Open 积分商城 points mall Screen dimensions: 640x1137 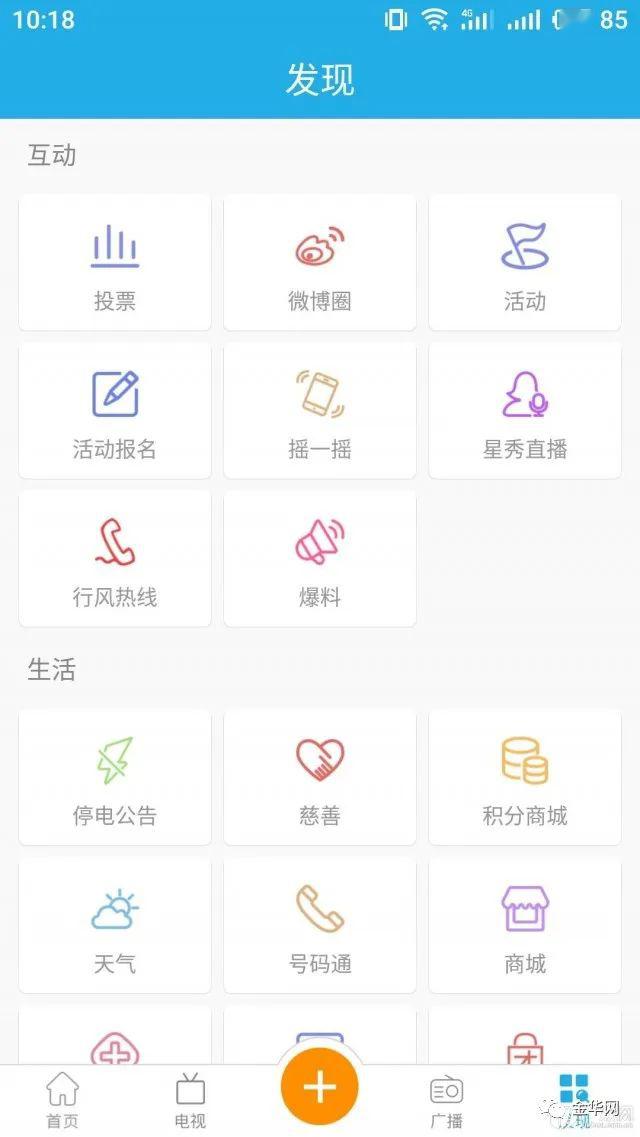pos(525,777)
